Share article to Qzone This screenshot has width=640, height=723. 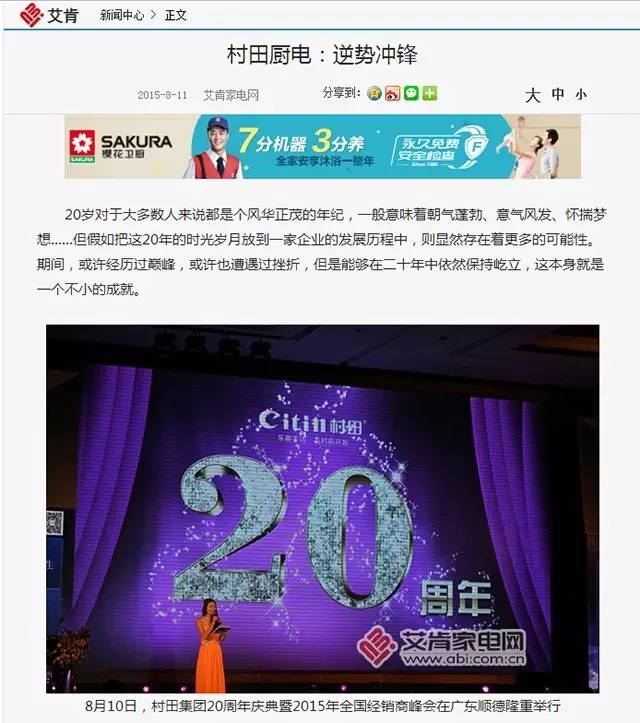pyautogui.click(x=373, y=93)
